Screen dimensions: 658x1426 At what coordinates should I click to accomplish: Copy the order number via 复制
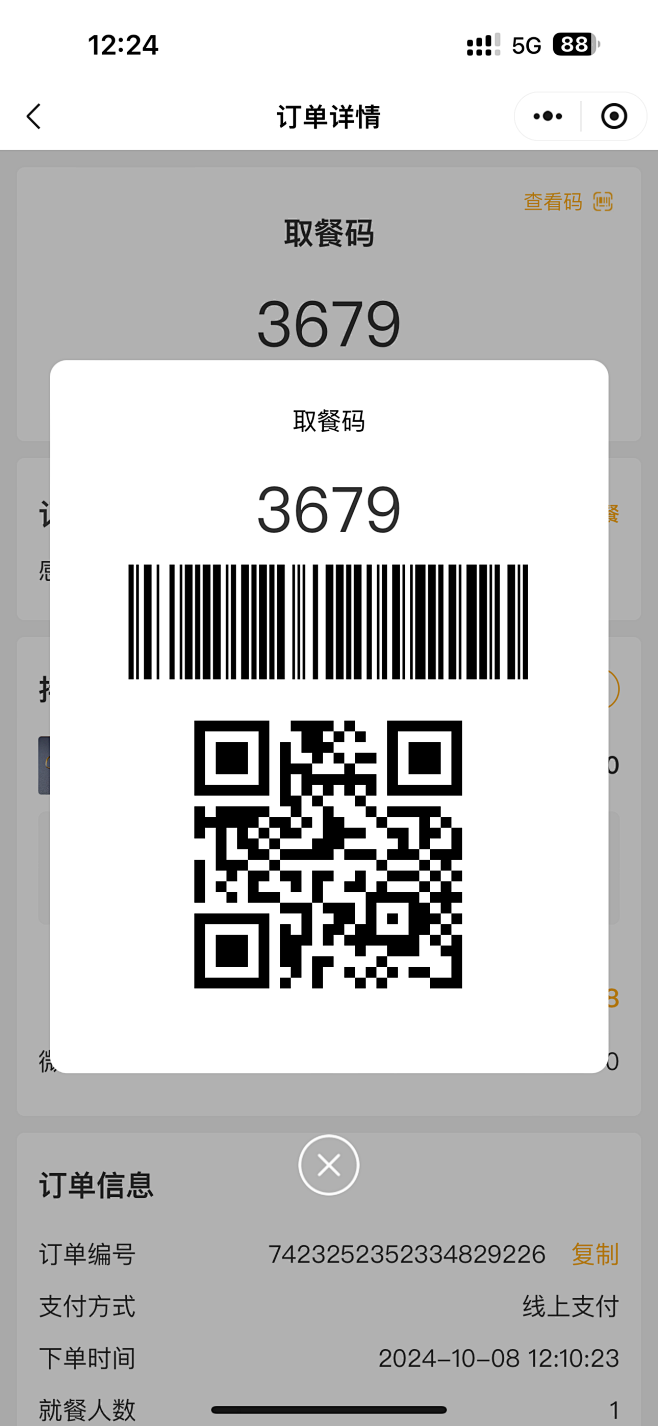click(595, 1254)
